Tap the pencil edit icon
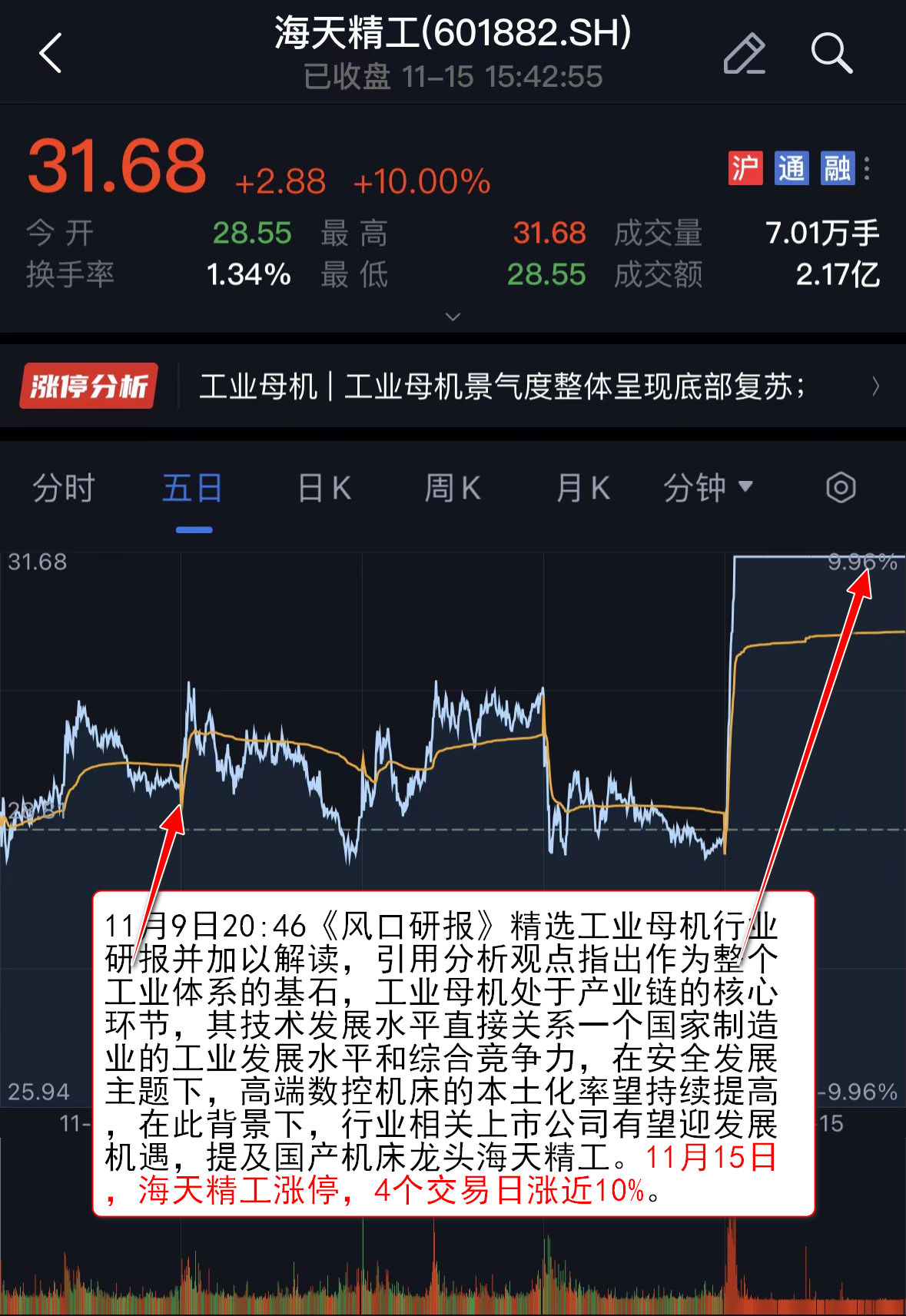 (x=744, y=54)
